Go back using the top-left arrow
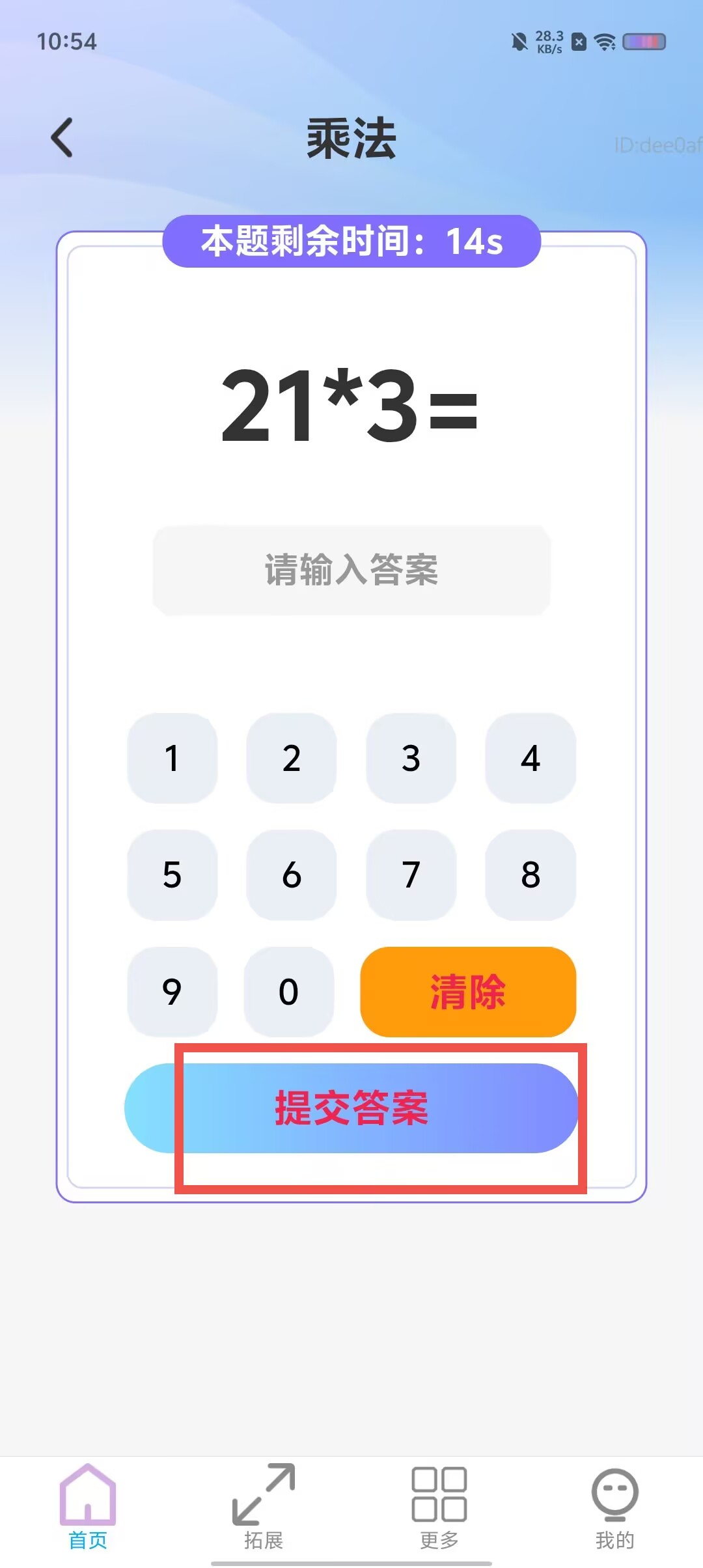703x1568 pixels. (62, 137)
